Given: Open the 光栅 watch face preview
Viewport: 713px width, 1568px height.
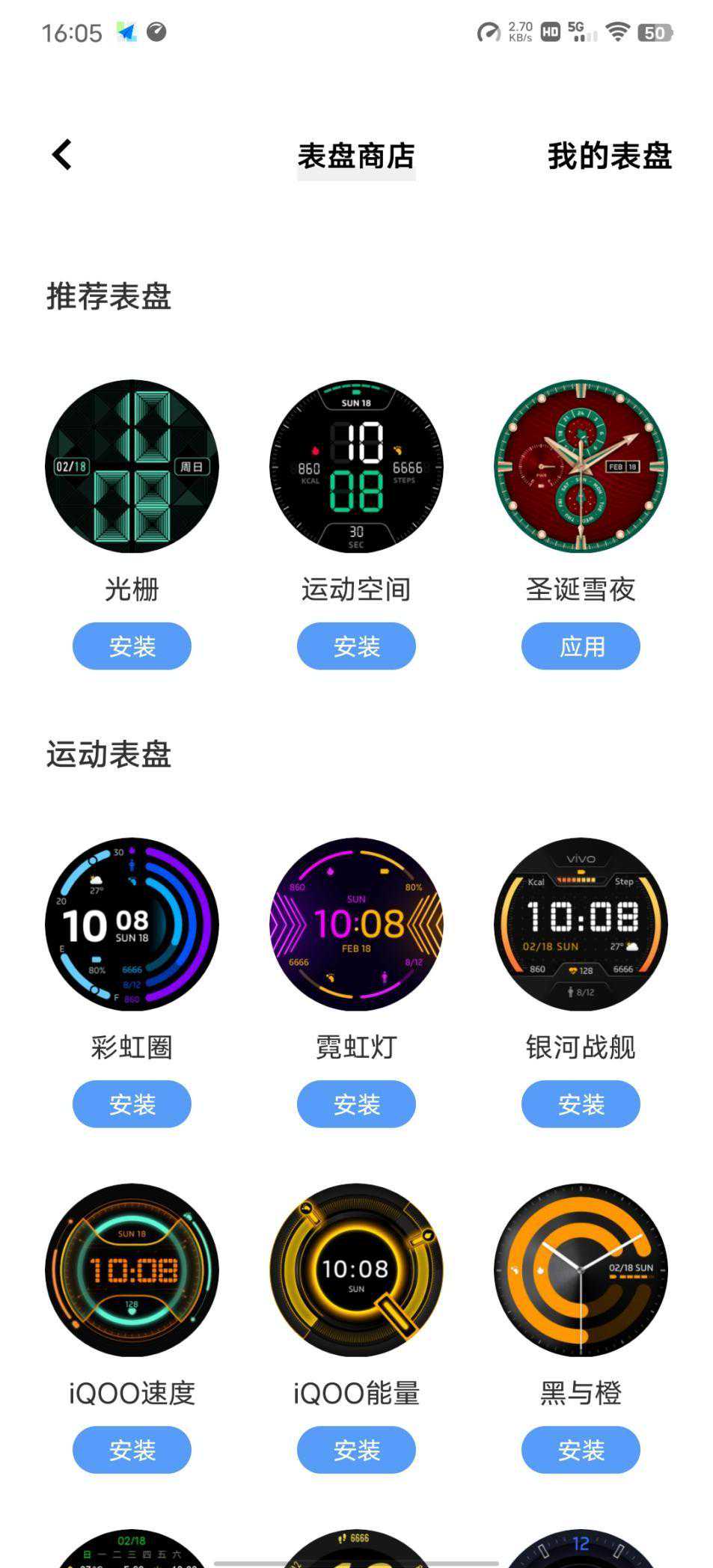Looking at the screenshot, I should [132, 467].
